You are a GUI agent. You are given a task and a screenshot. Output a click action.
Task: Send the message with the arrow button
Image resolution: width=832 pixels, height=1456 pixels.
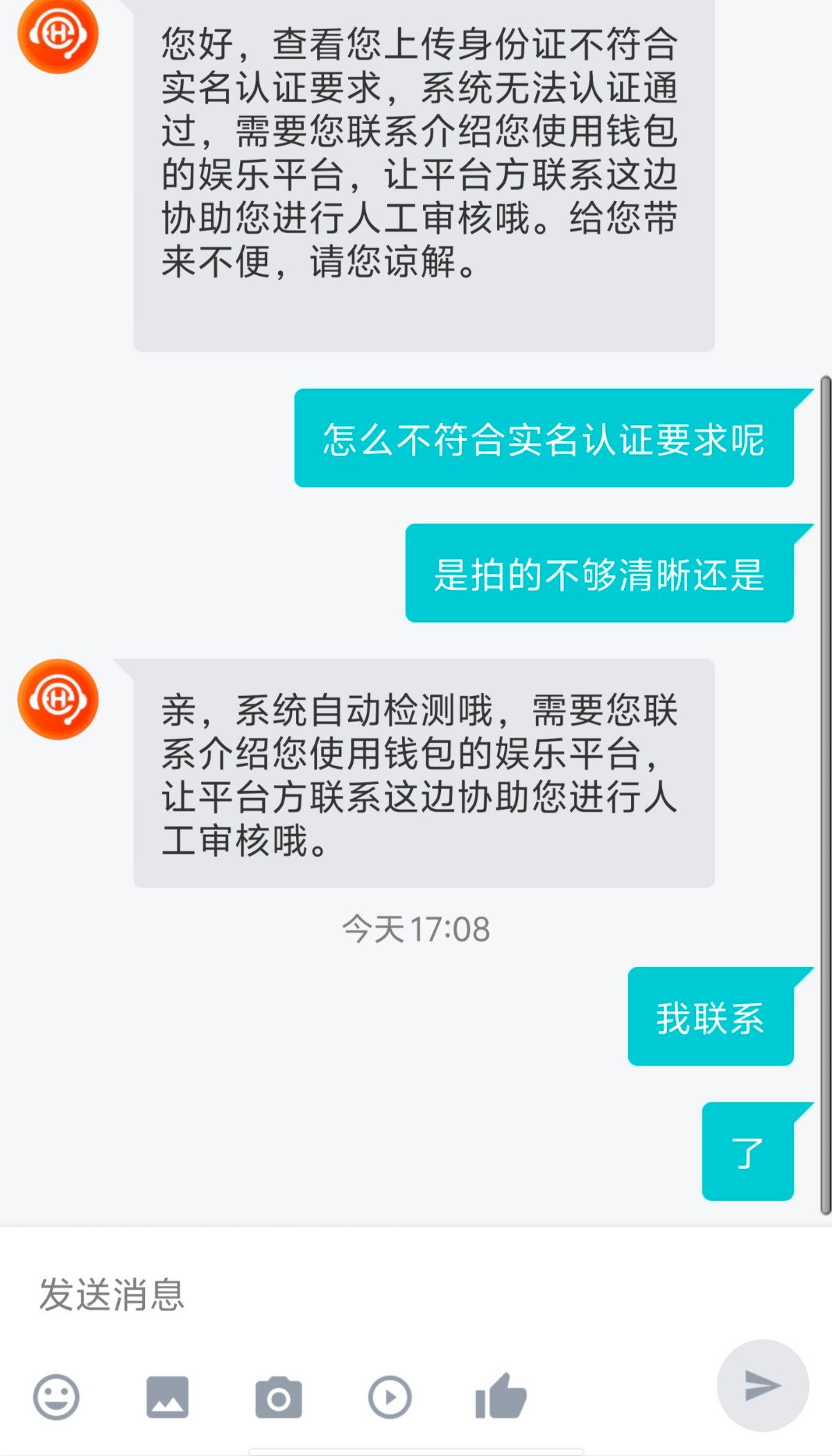[762, 1385]
